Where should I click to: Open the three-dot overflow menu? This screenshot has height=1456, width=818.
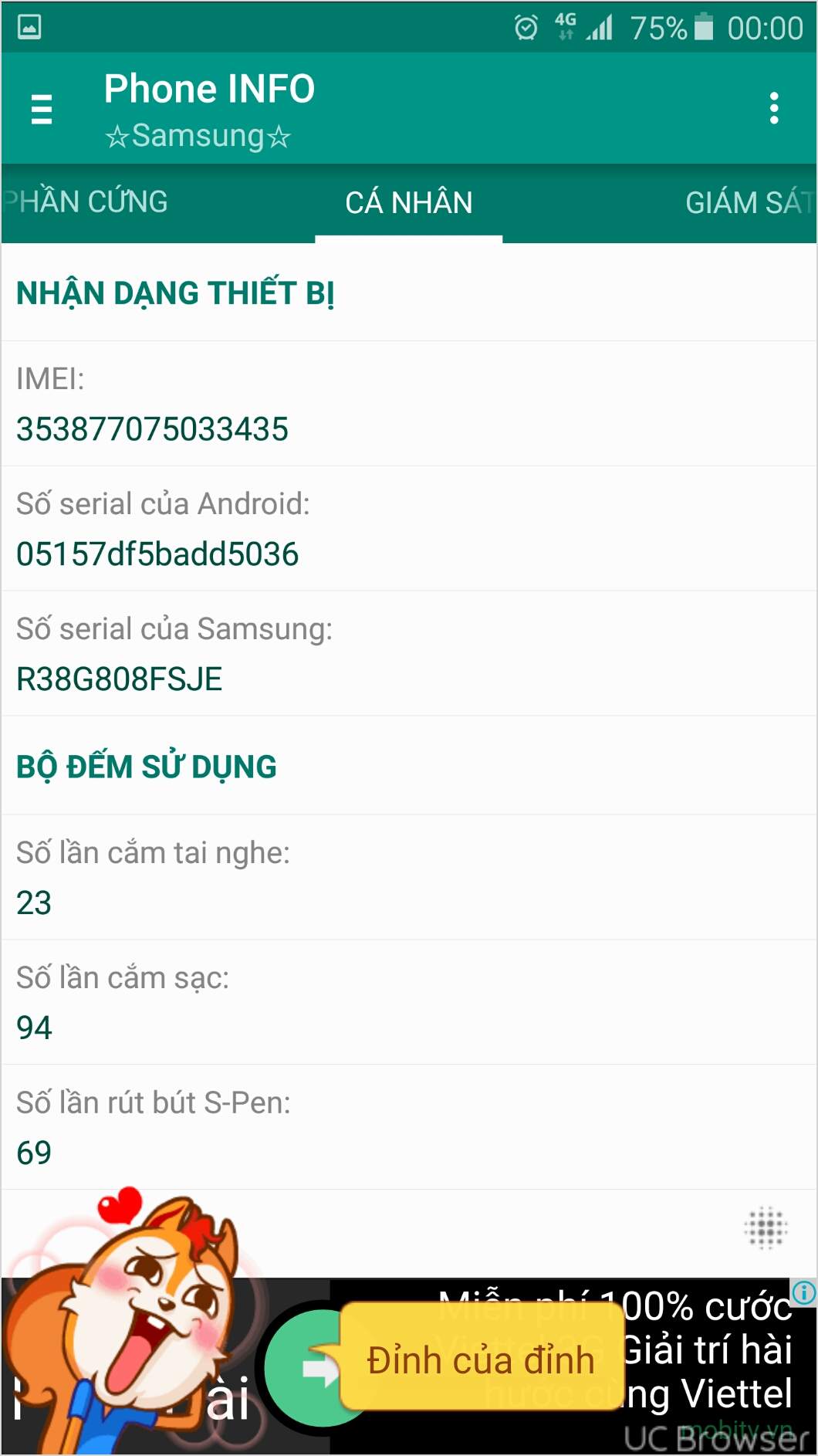pos(773,109)
